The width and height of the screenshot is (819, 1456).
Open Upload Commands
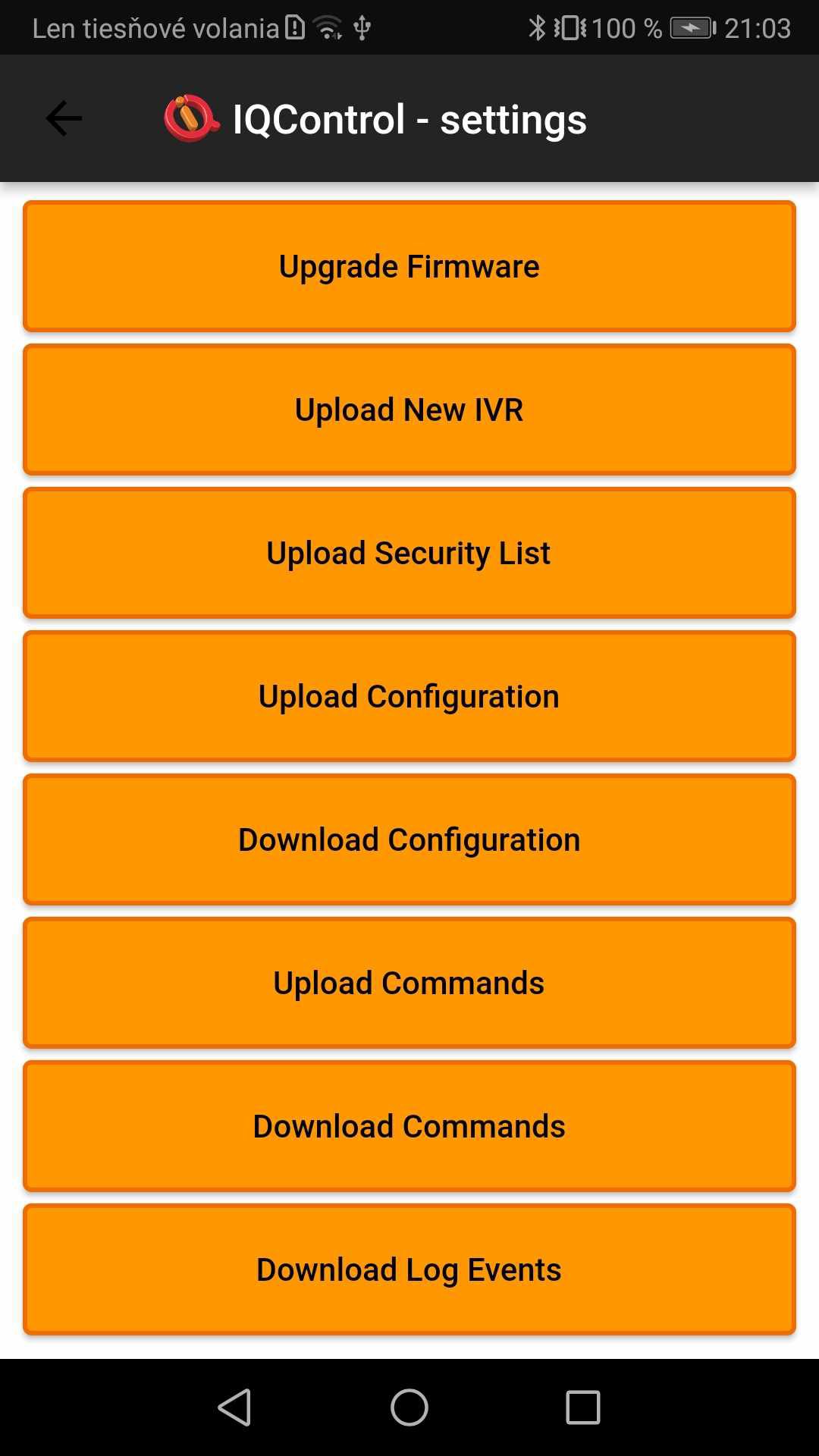coord(409,982)
